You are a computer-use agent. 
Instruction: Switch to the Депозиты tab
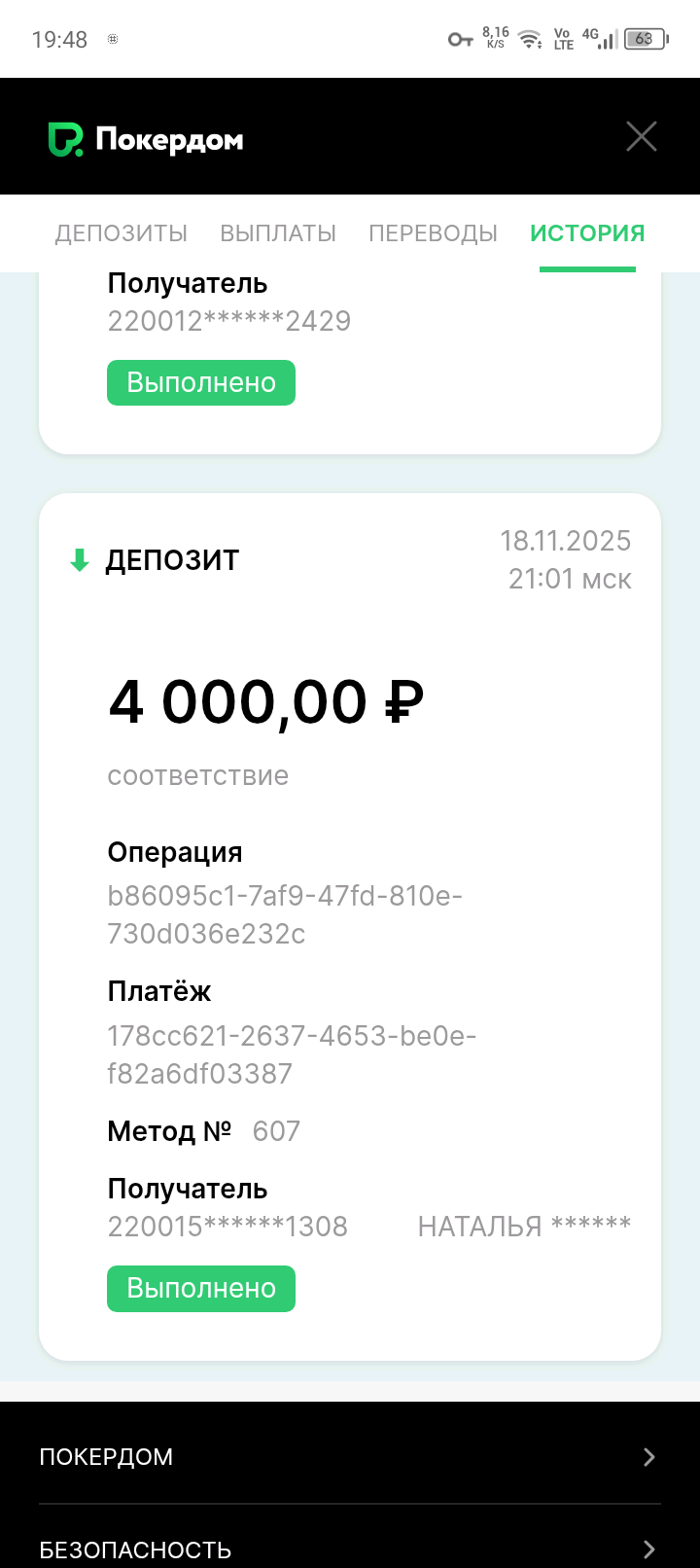tap(122, 233)
